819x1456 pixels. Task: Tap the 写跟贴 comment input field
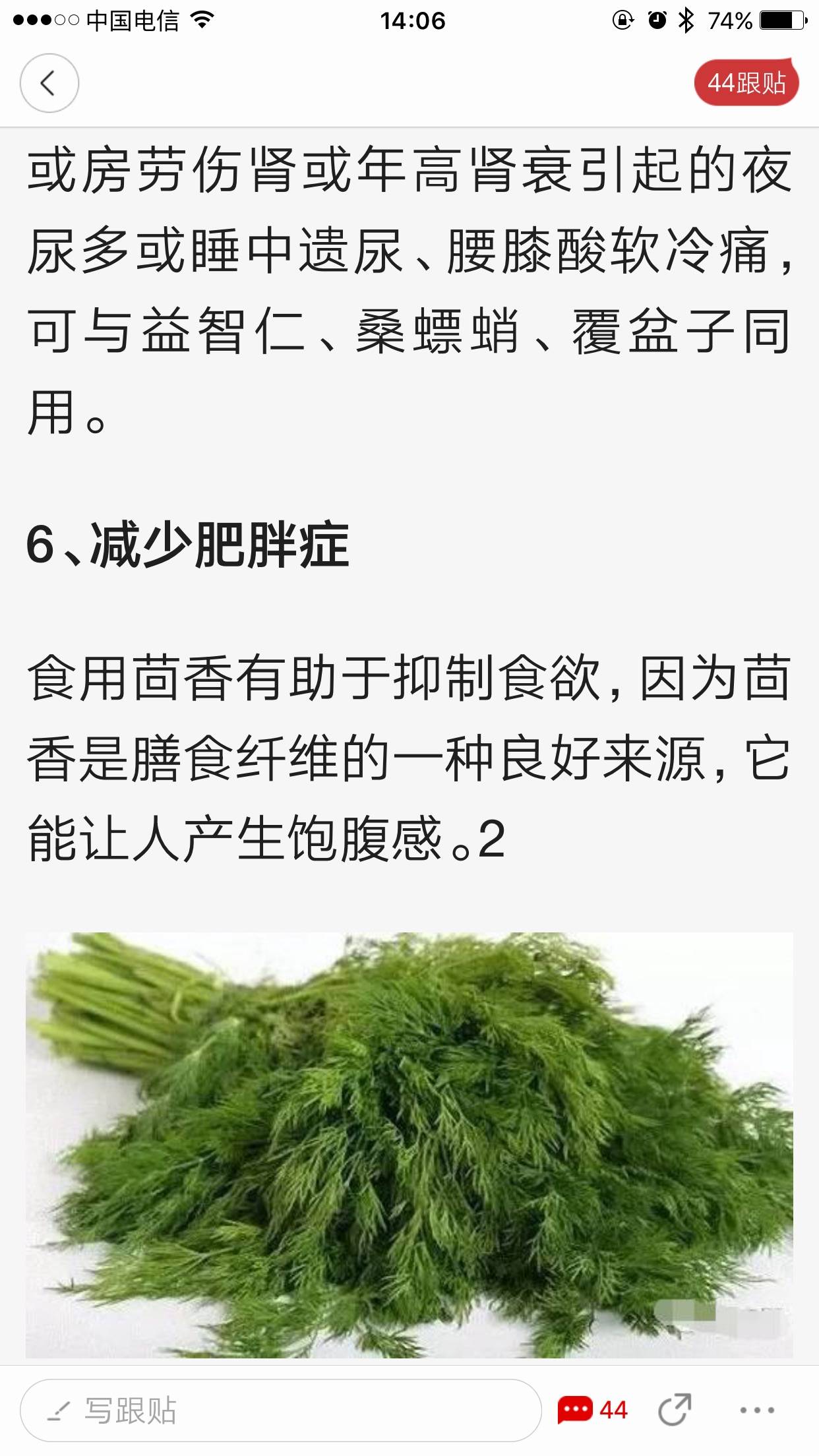[280, 1410]
